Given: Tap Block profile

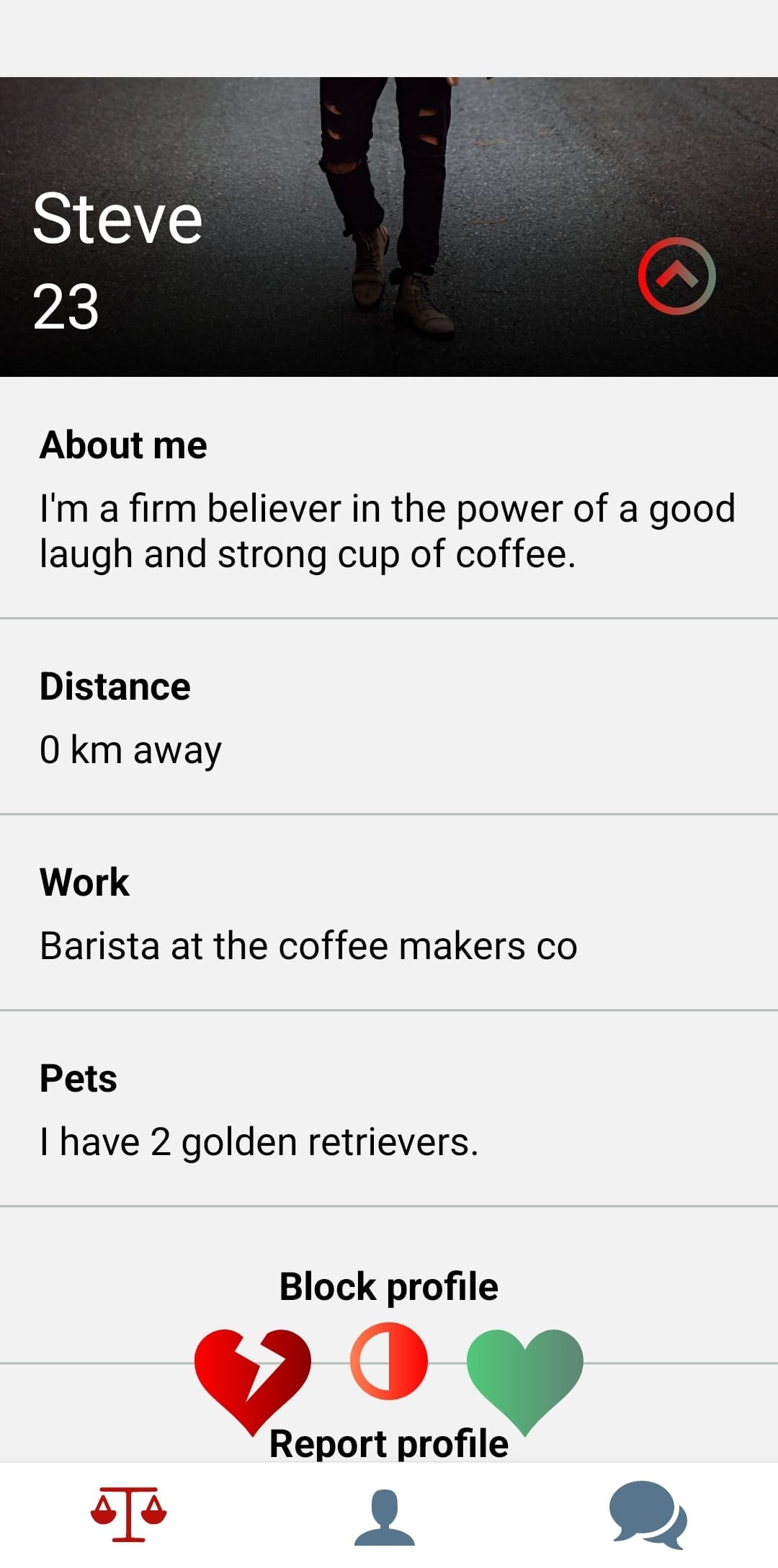Looking at the screenshot, I should (389, 1286).
